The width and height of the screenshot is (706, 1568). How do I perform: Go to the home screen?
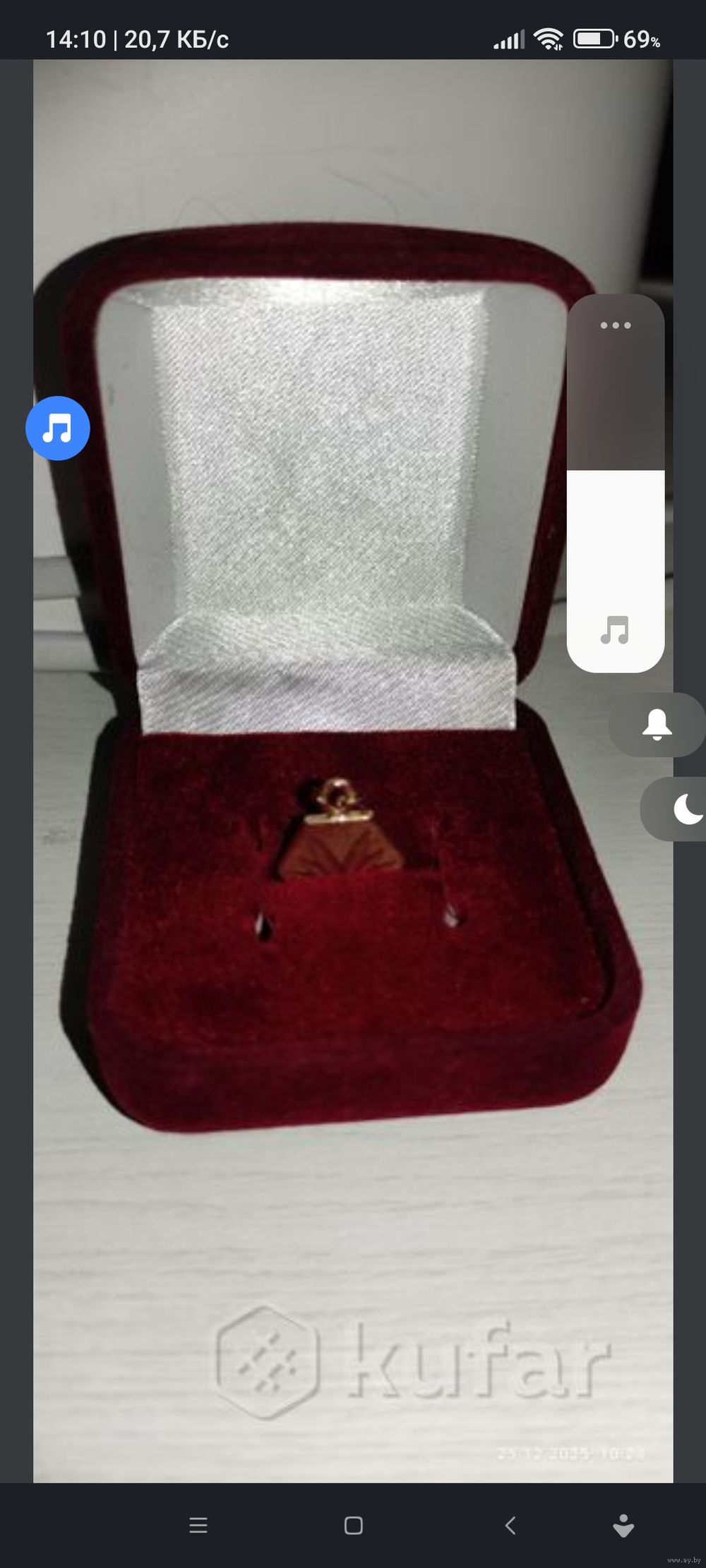pyautogui.click(x=354, y=1525)
